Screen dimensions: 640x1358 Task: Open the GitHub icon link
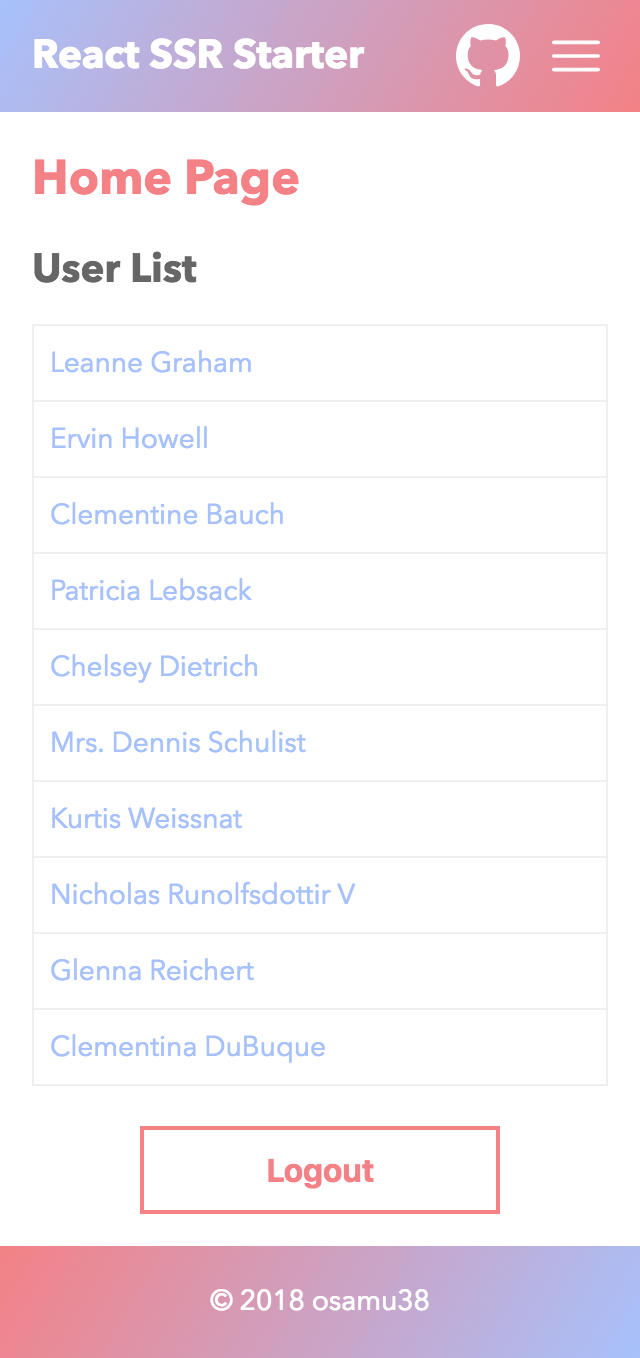coord(488,56)
